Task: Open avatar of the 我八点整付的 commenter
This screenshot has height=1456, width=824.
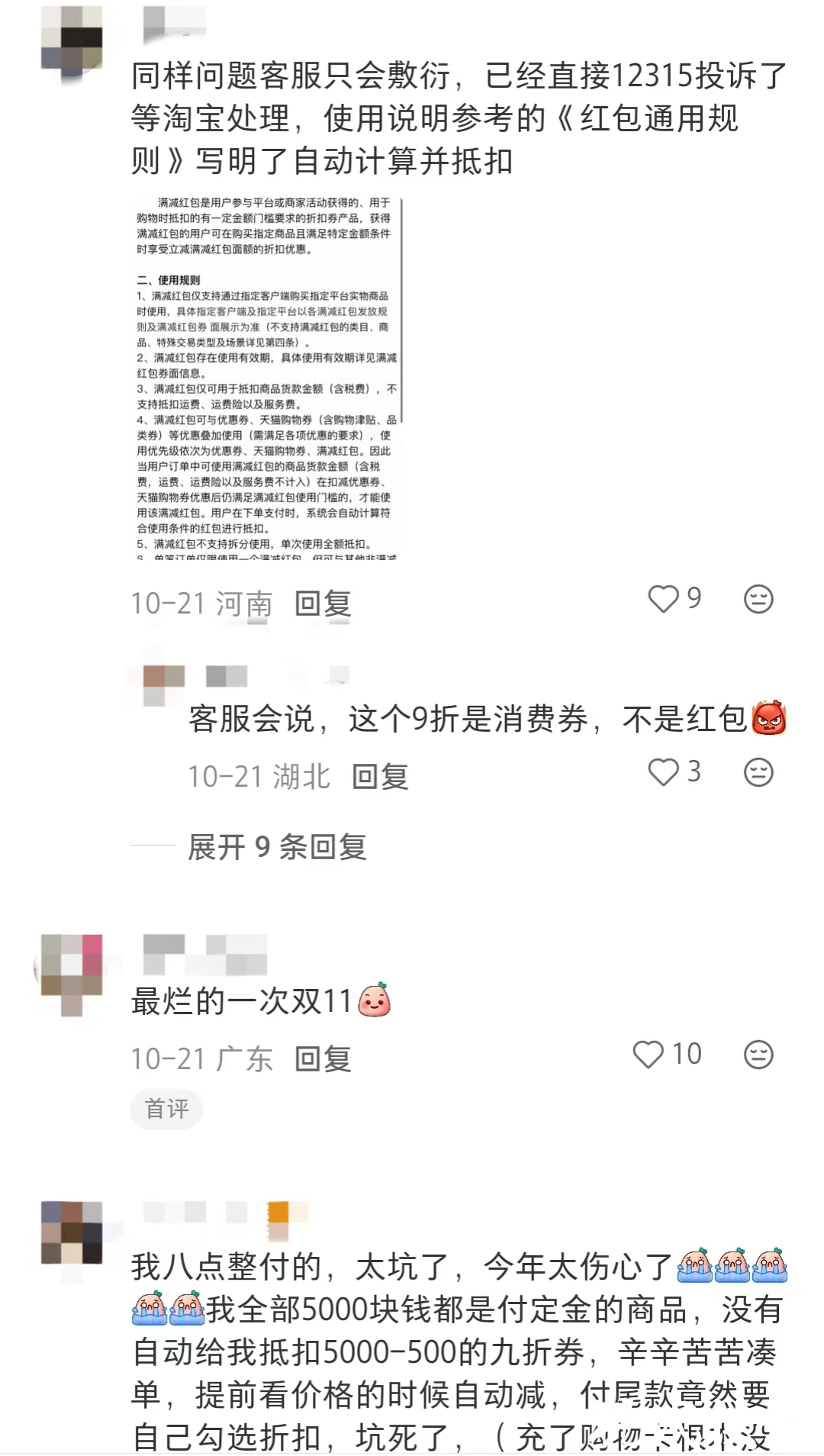Action: (x=72, y=1232)
